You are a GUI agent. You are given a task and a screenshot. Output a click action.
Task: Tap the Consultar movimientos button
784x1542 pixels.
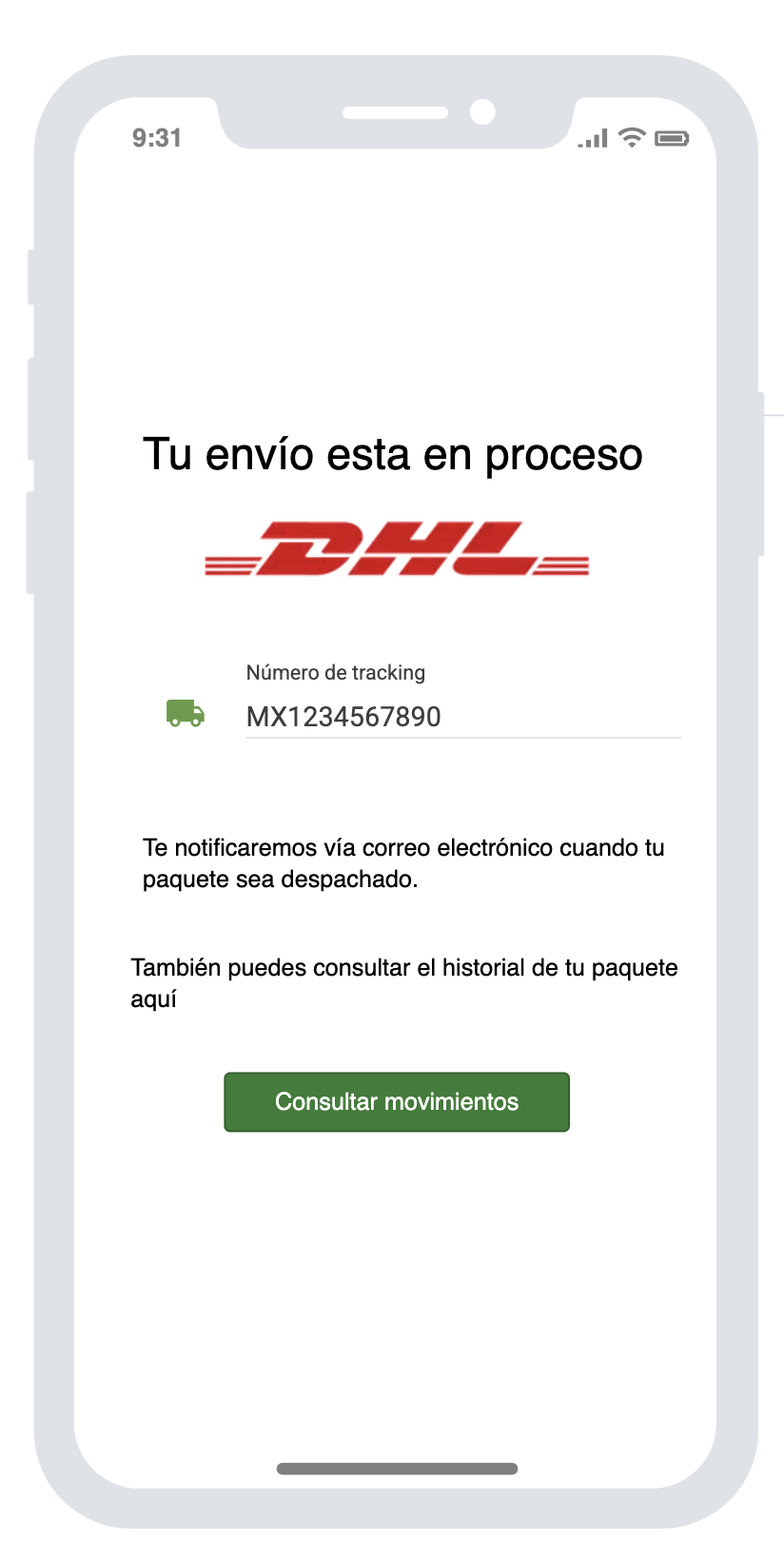tap(396, 1102)
